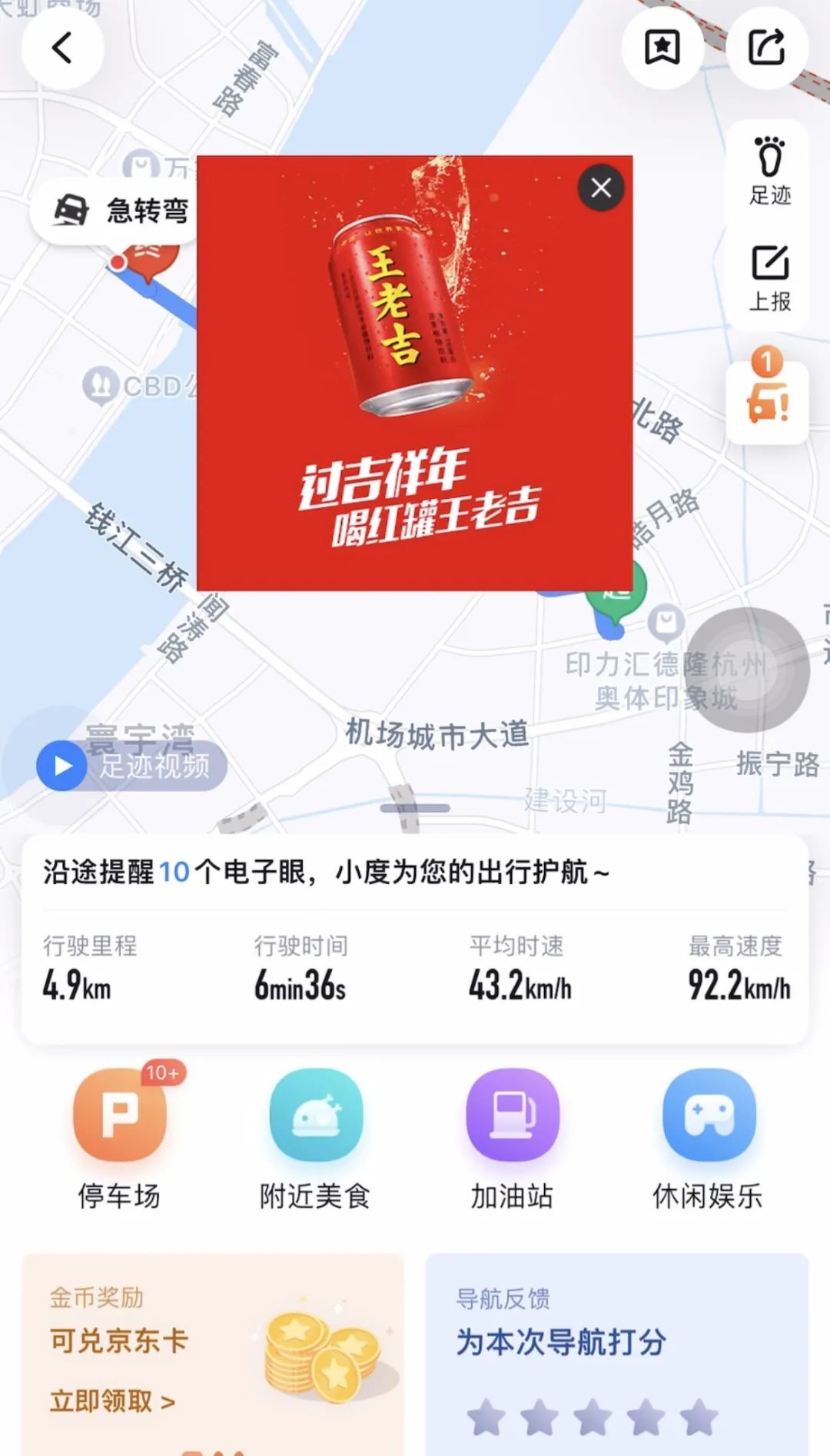Open 休闲娱乐 leisure and entertainment
830x1456 pixels.
coord(708,1139)
